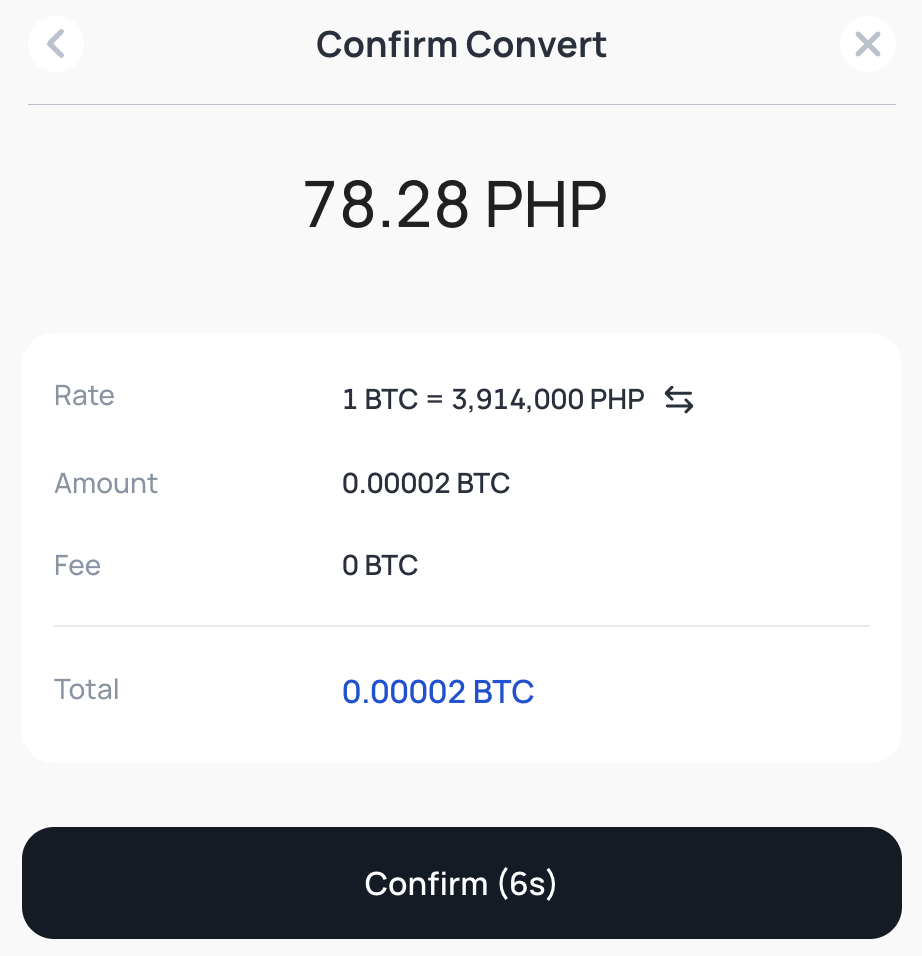
Task: Click the left-pointing navigation arrow
Action: pos(56,44)
